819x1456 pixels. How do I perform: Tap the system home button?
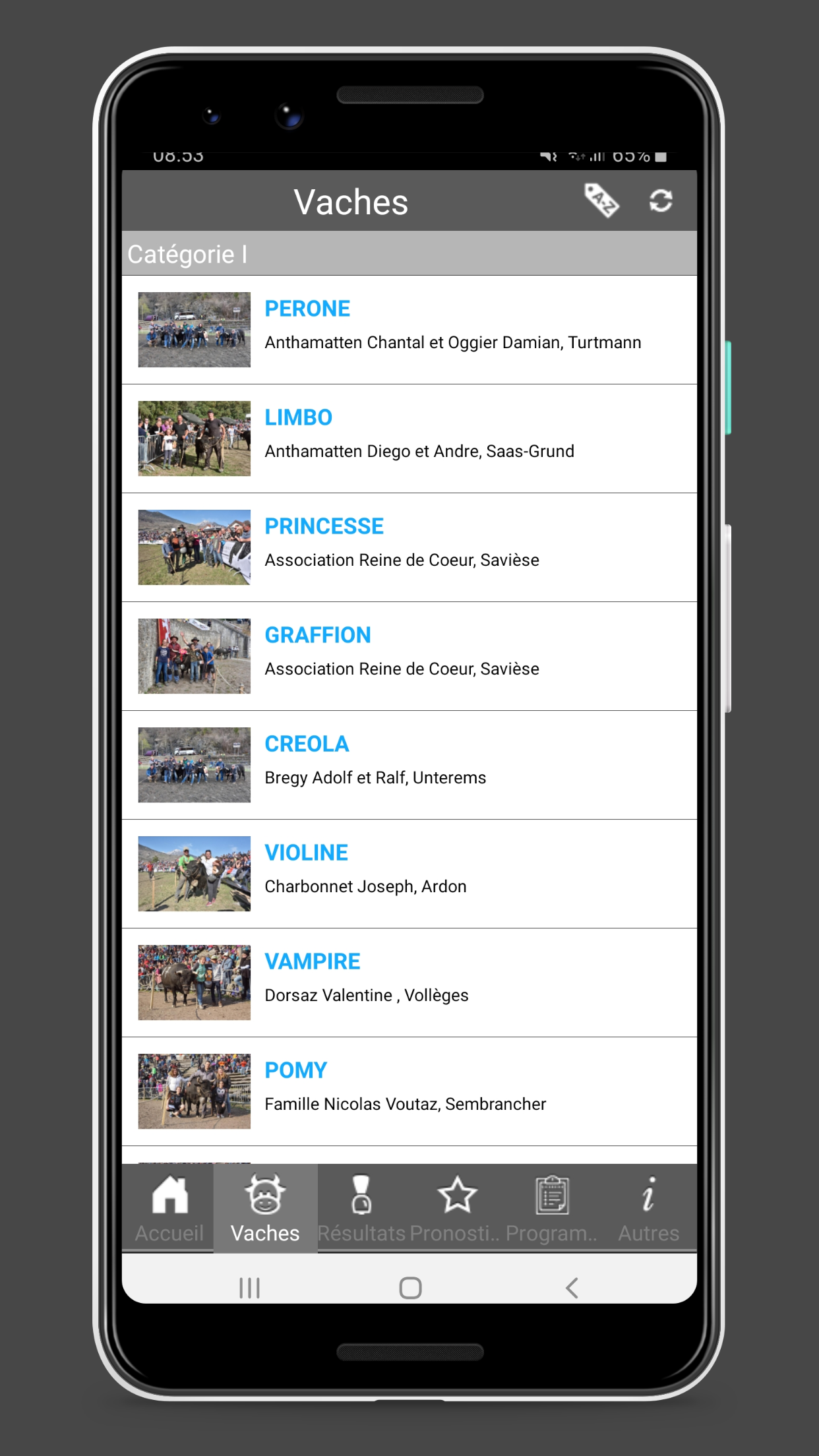410,1287
